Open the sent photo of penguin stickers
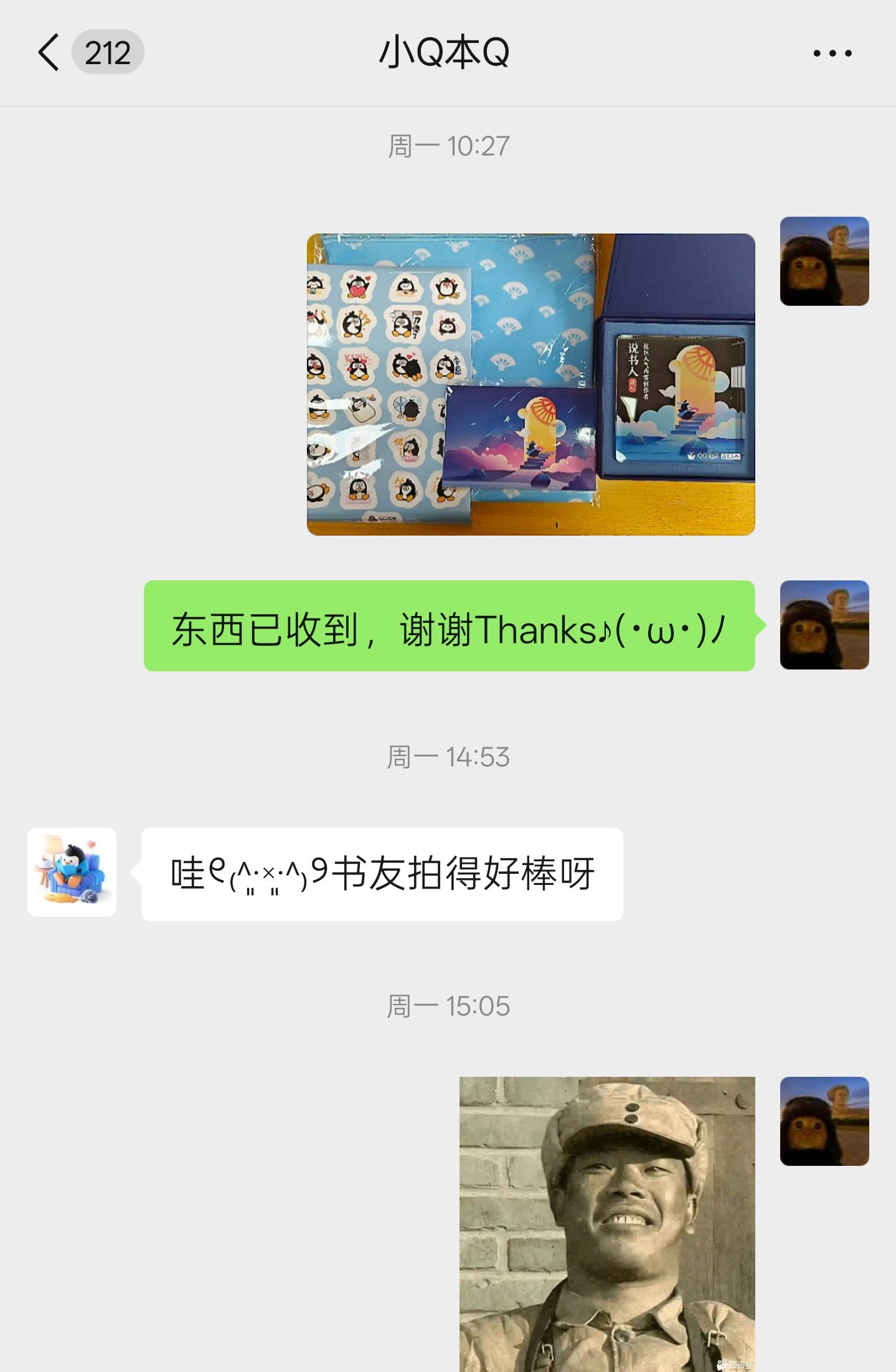This screenshot has height=1372, width=896. pyautogui.click(x=531, y=384)
